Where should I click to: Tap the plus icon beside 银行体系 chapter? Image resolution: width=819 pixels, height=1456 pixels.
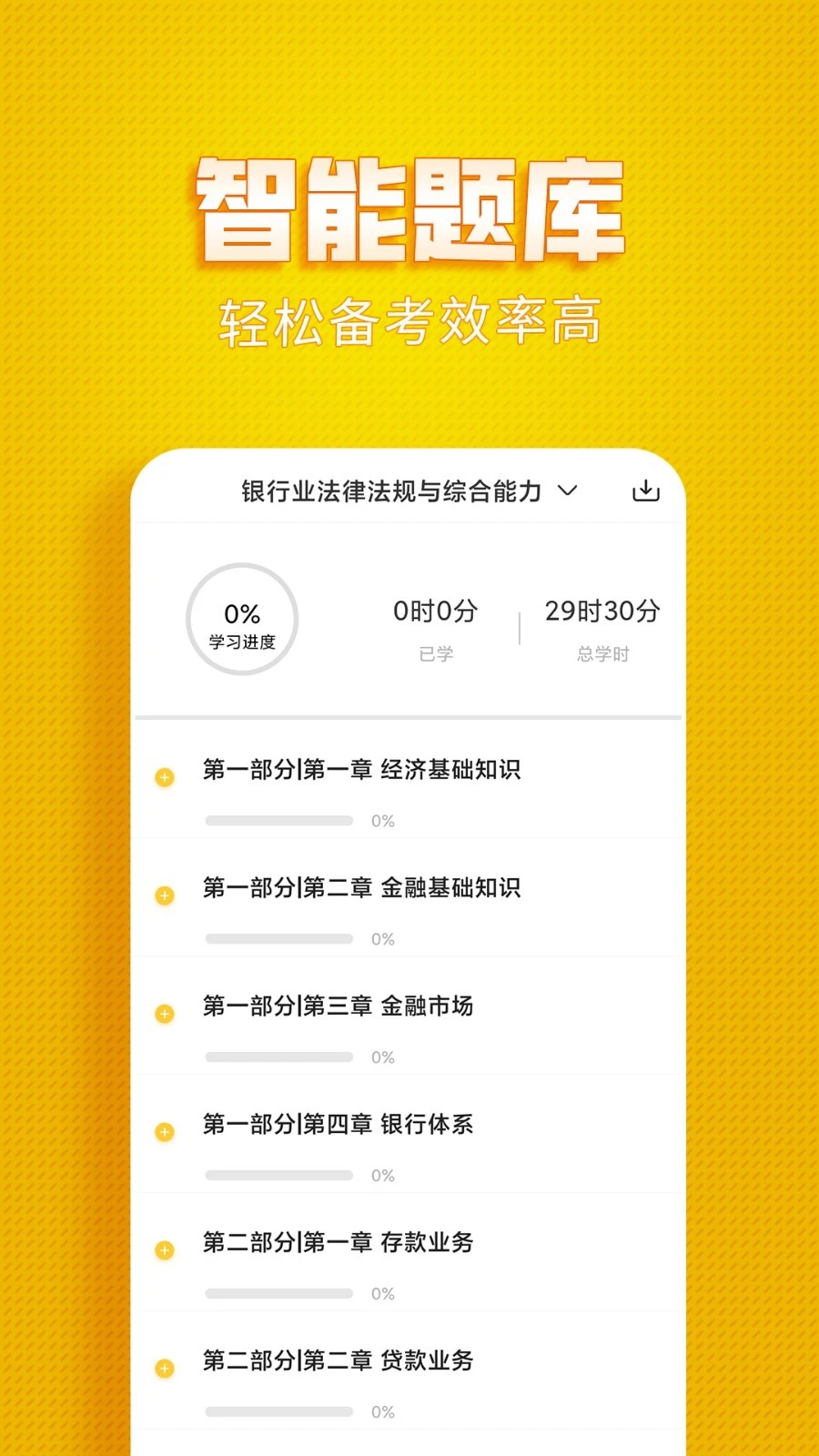coord(165,1133)
